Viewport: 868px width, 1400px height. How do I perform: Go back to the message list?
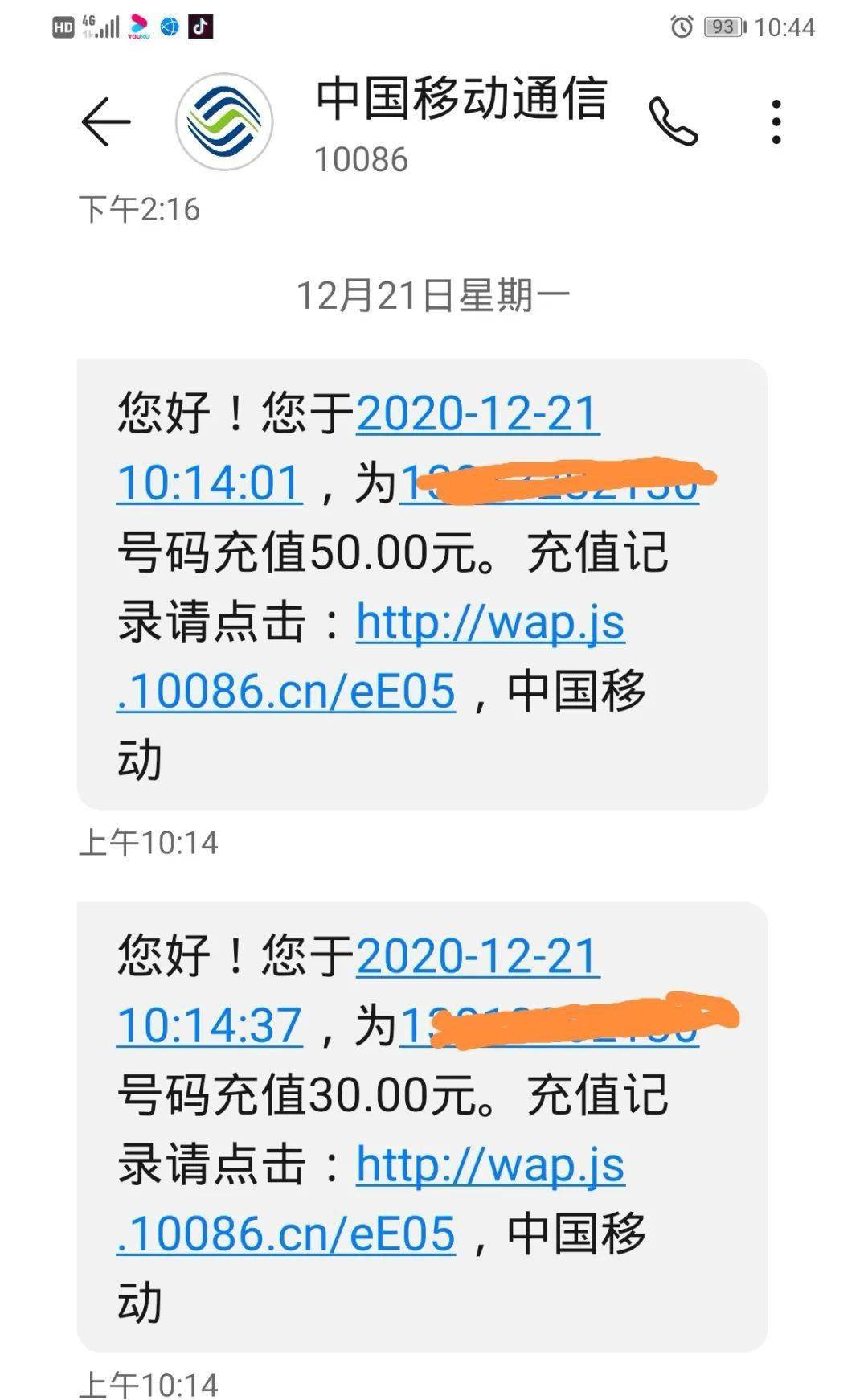(x=106, y=122)
